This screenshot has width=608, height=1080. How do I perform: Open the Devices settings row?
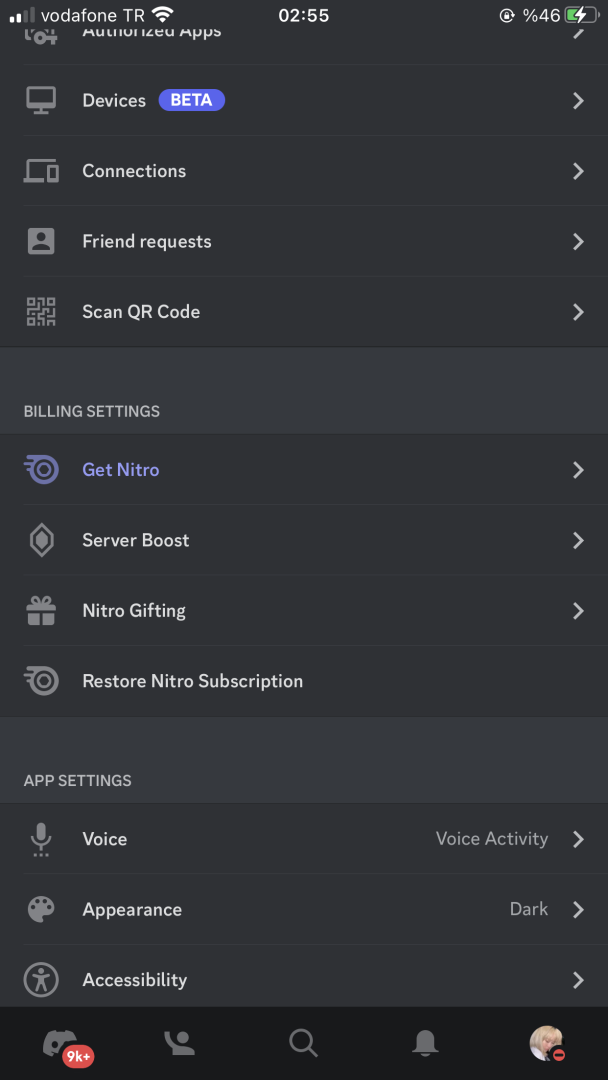304,100
